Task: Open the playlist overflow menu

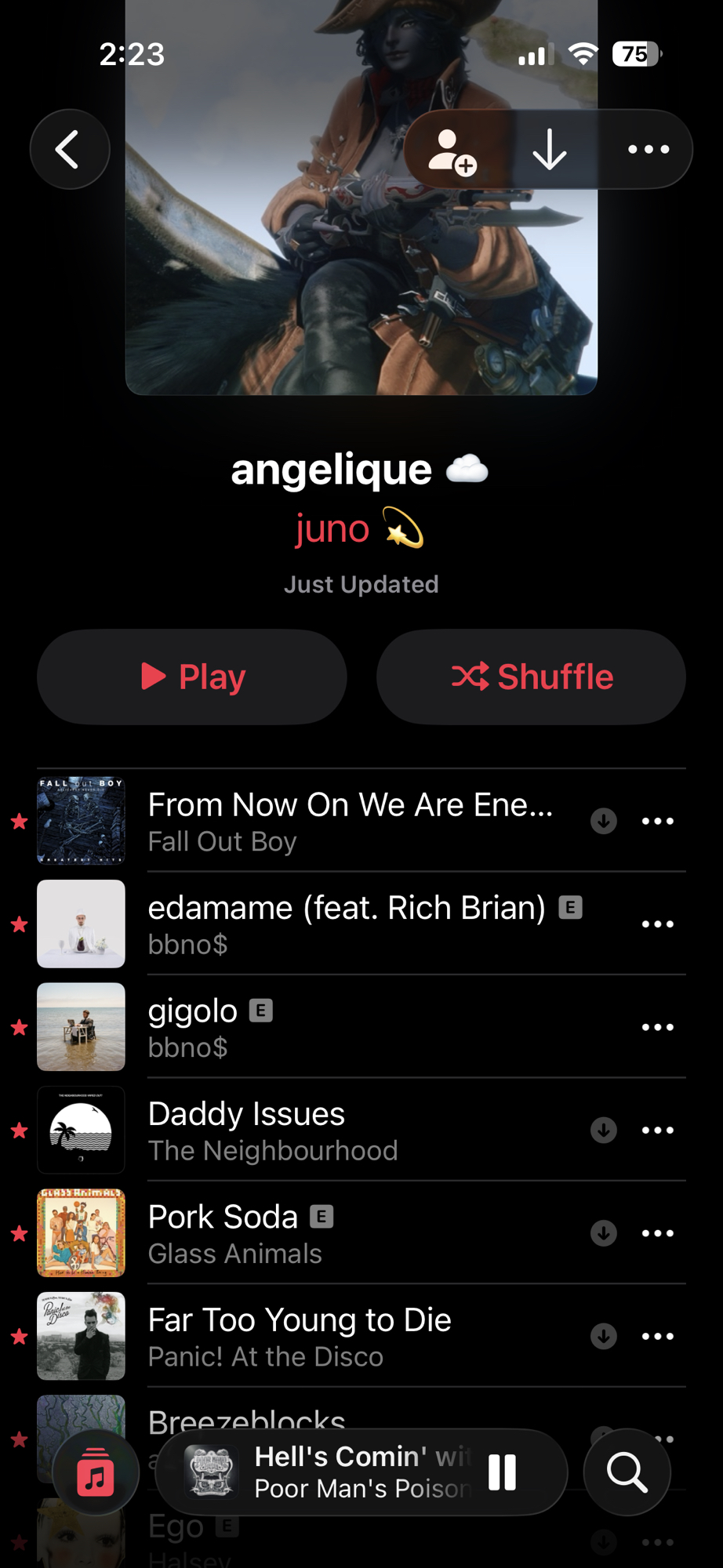Action: point(649,150)
